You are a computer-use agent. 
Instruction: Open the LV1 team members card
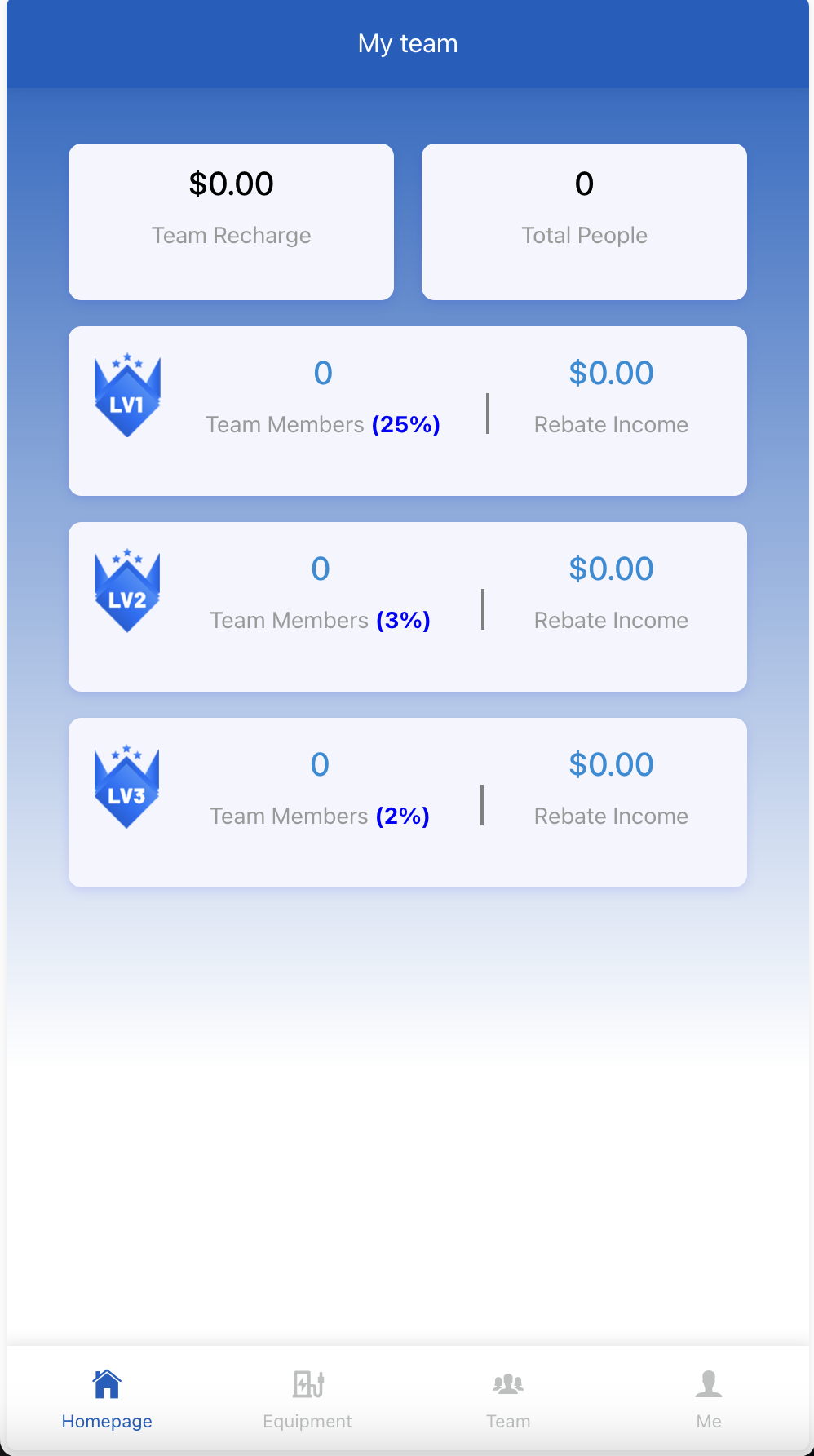coord(408,411)
